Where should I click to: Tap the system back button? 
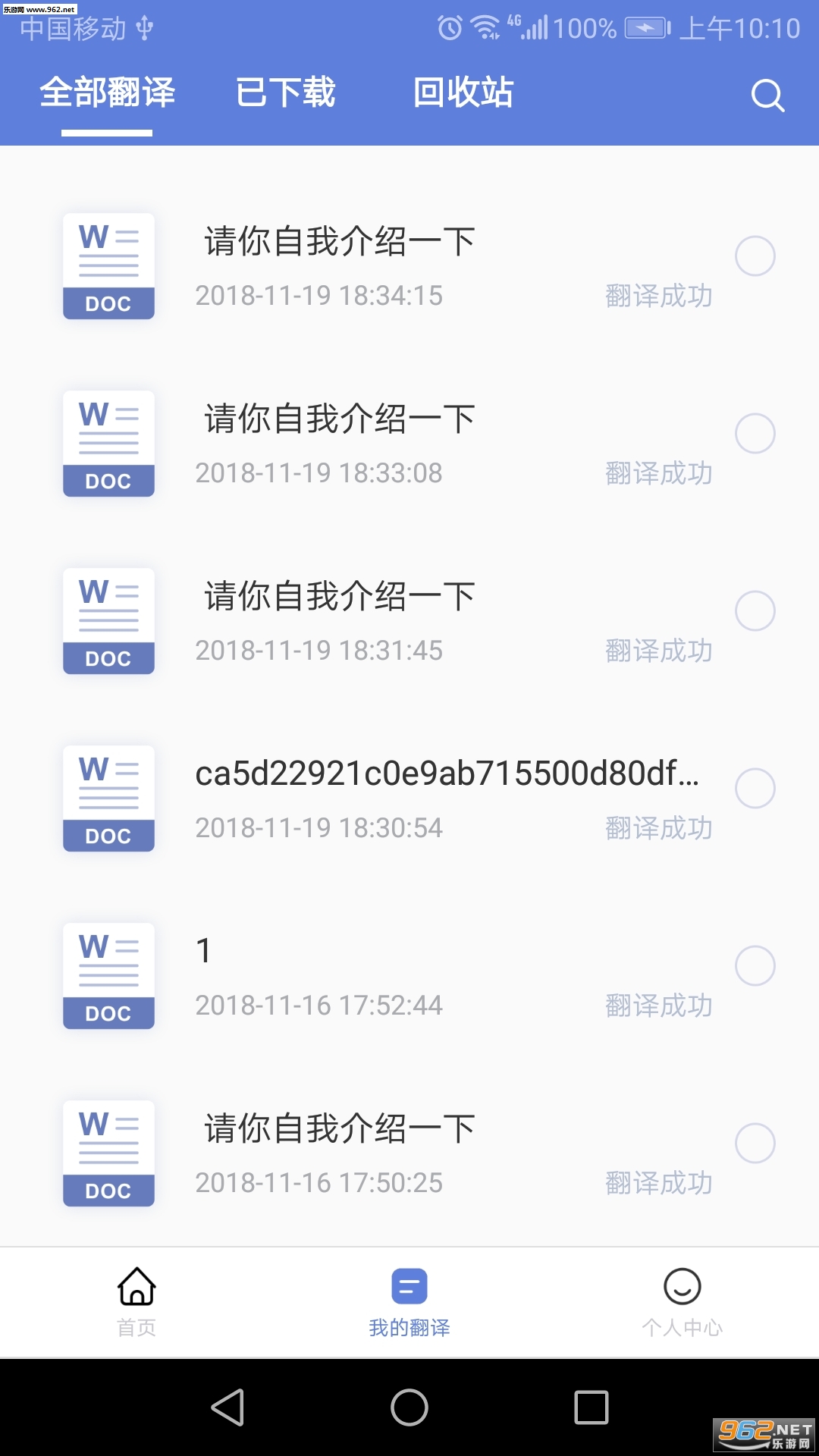(x=227, y=1407)
